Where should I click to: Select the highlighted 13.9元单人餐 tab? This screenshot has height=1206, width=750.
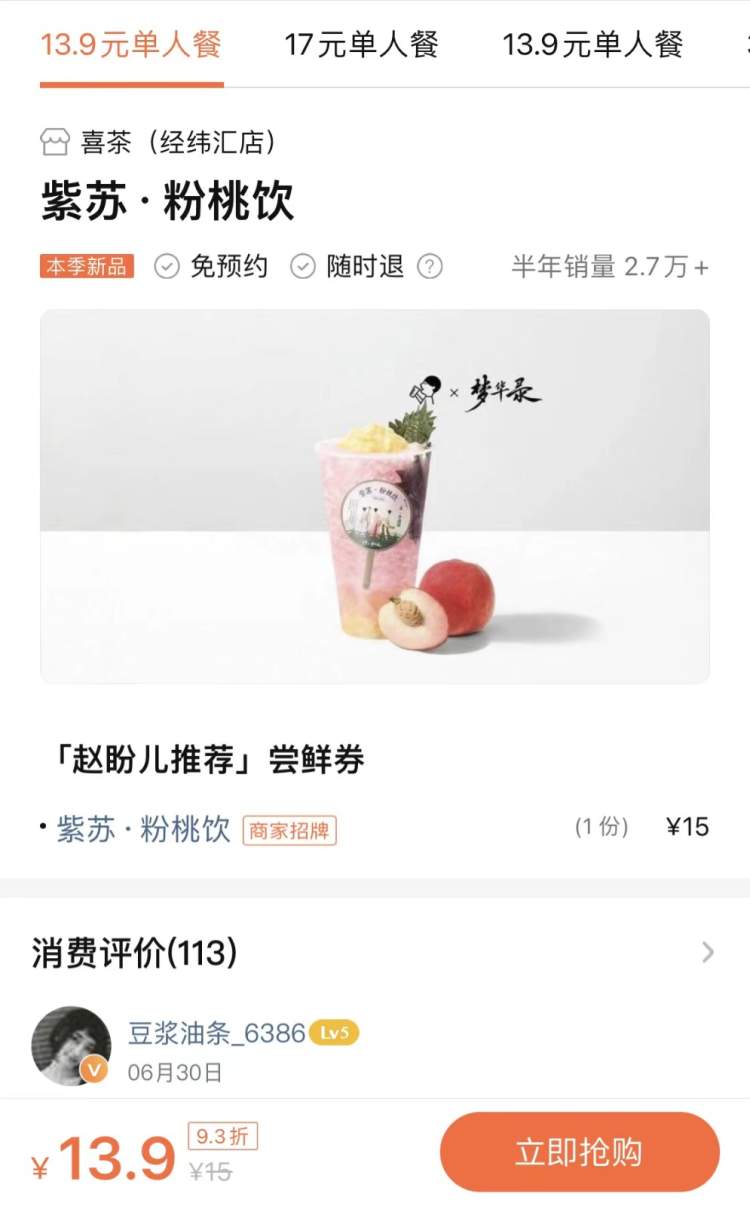coord(131,44)
